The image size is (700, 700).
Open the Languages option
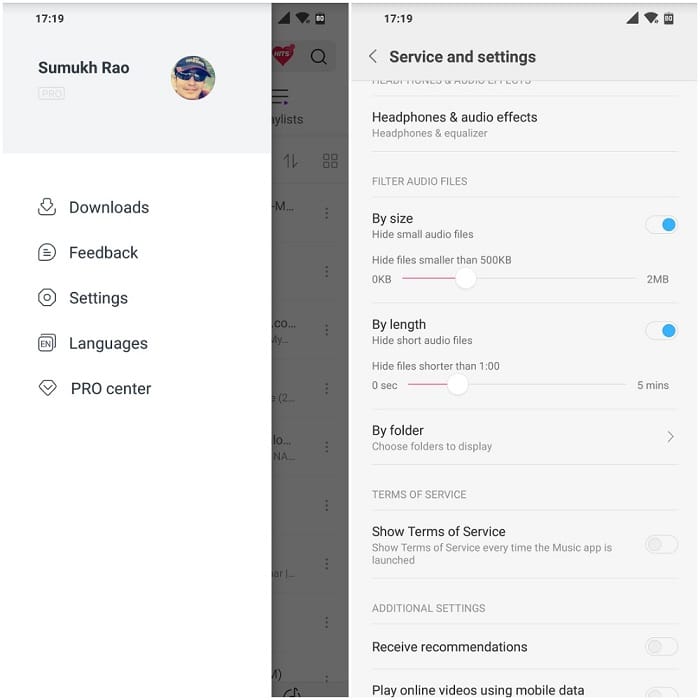108,343
